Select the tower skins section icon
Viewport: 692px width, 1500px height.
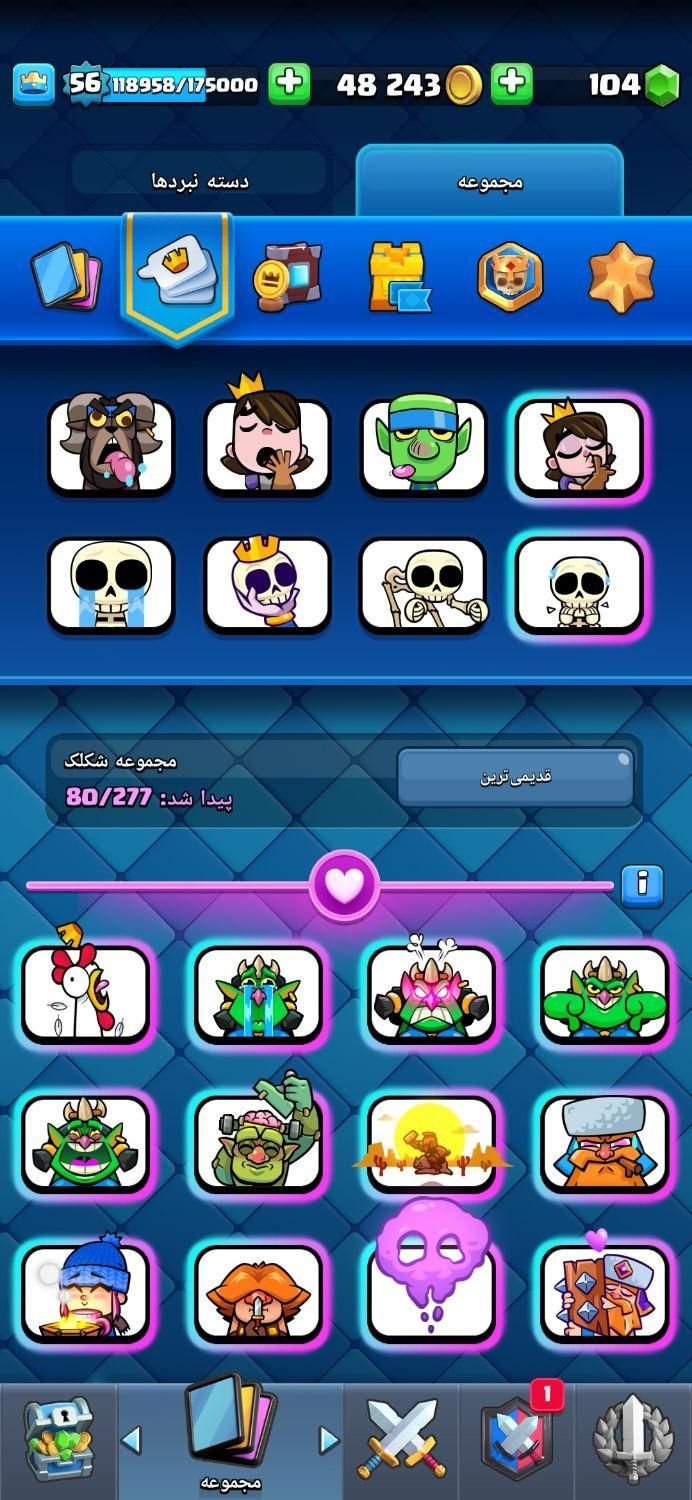[x=398, y=277]
